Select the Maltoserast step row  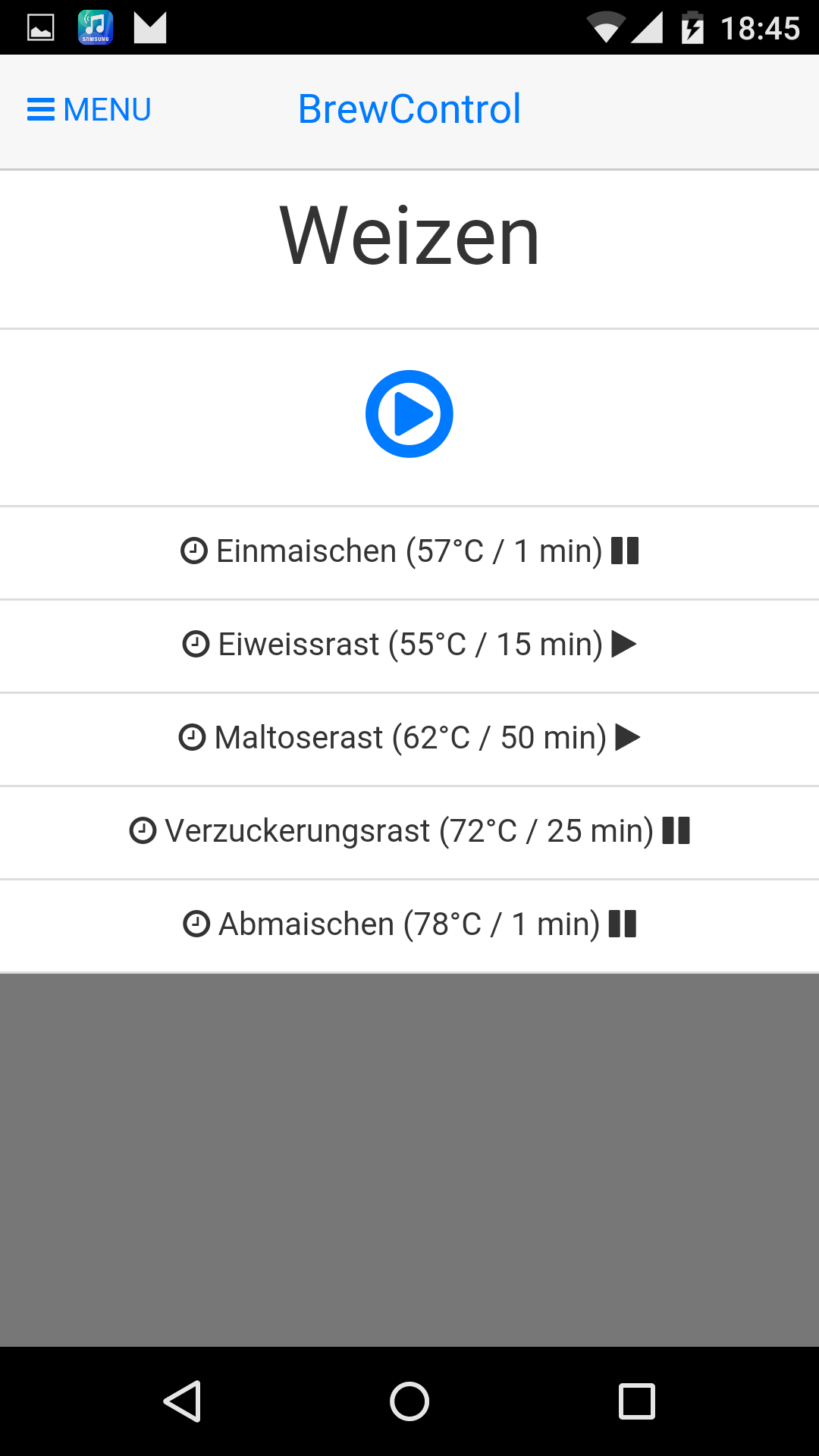pyautogui.click(x=409, y=738)
